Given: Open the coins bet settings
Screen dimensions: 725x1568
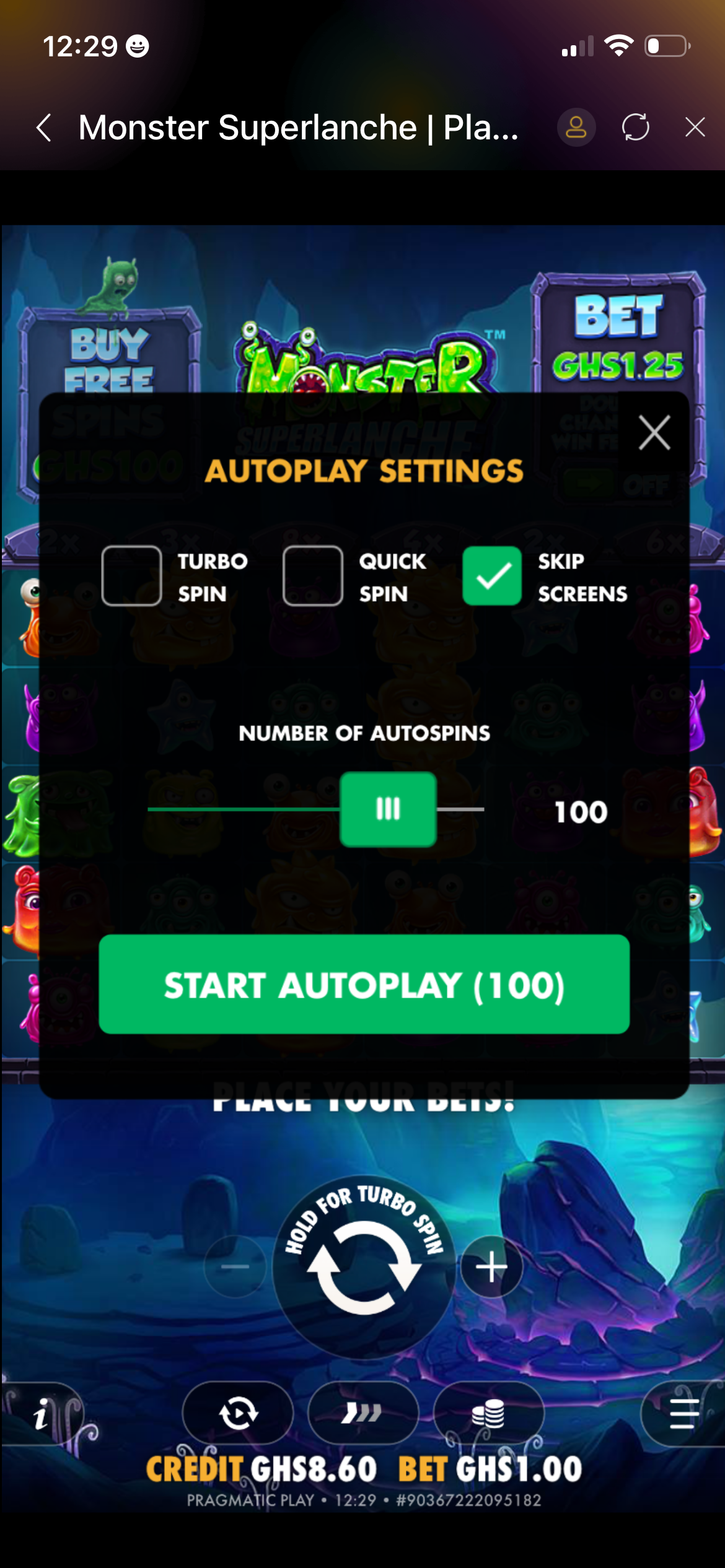Looking at the screenshot, I should [x=488, y=1413].
